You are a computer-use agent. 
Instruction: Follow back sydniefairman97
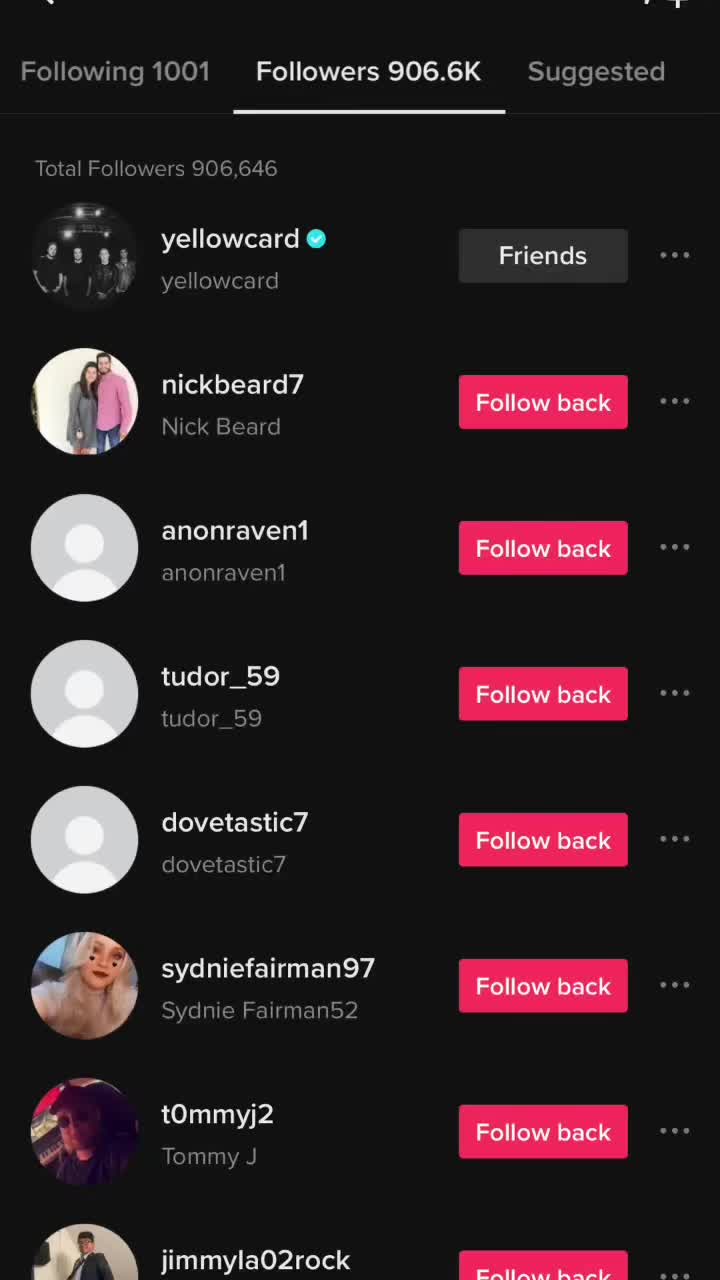pyautogui.click(x=543, y=986)
